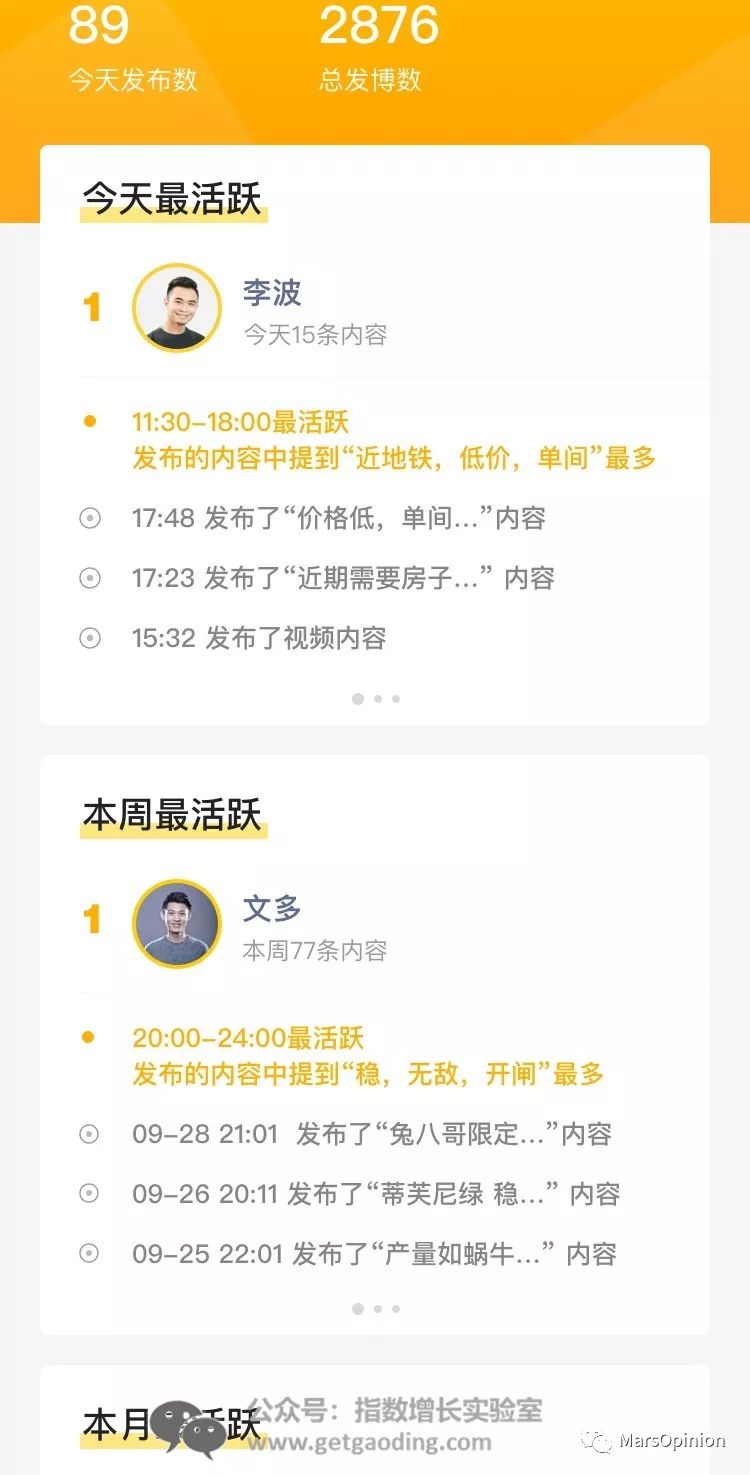The image size is (750, 1475).
Task: View the 17:23 “近期需要房子…” post
Action: tap(342, 578)
